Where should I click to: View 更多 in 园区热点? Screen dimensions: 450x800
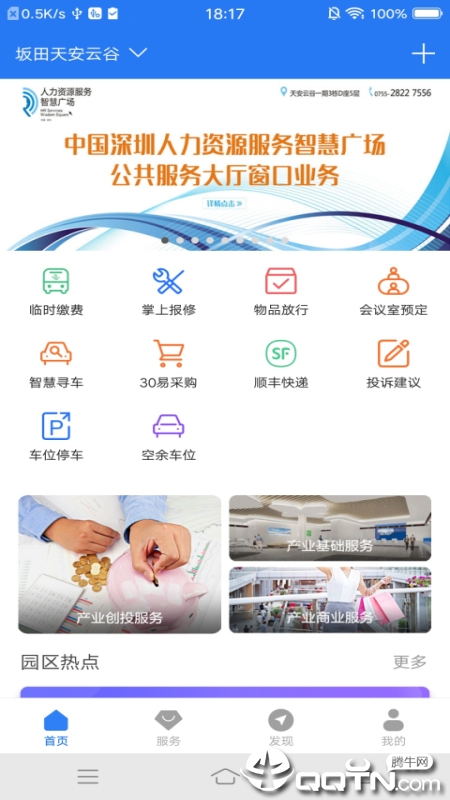(x=410, y=662)
